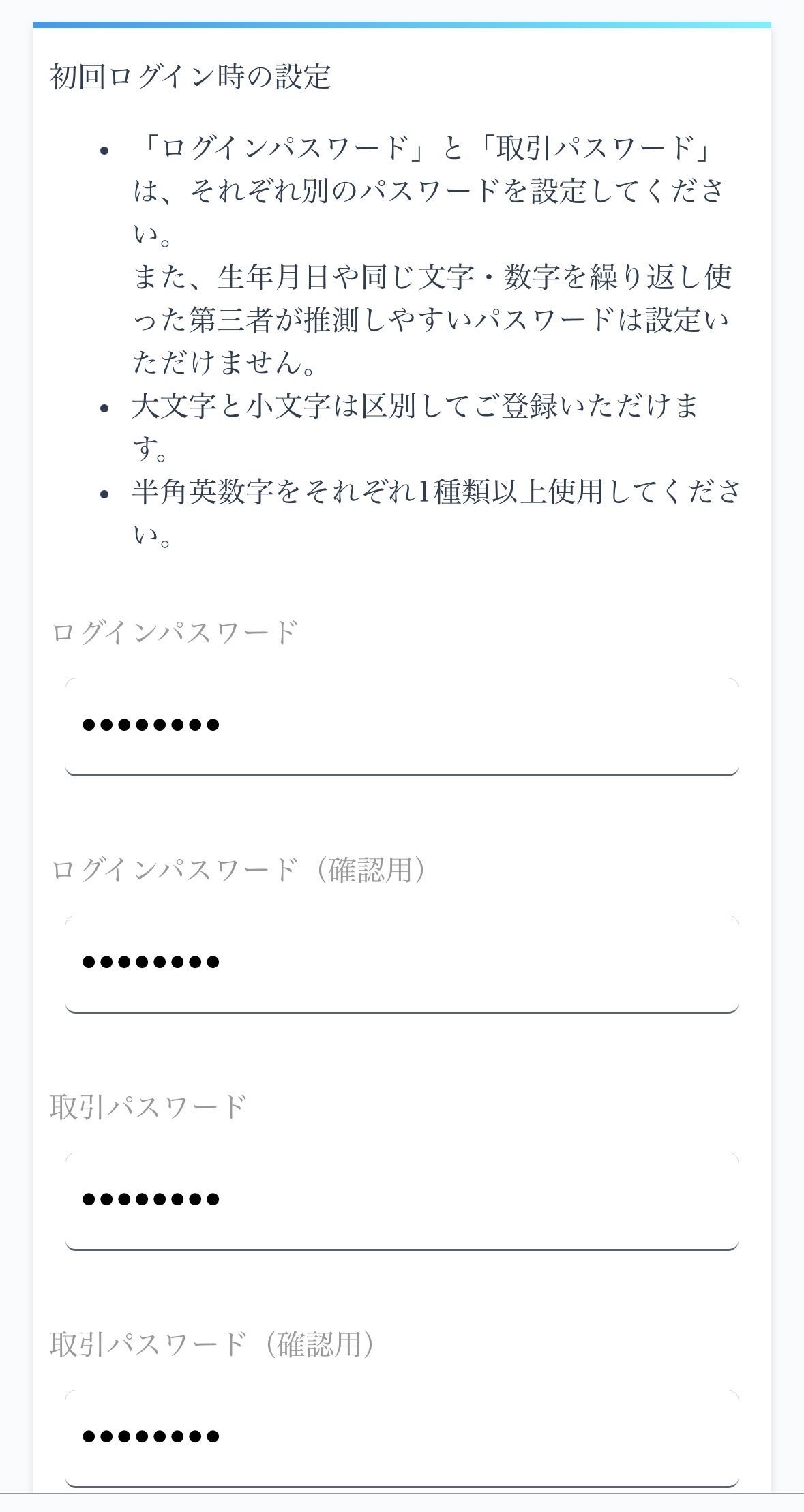Tap the ログインパスワード input field

tap(402, 727)
